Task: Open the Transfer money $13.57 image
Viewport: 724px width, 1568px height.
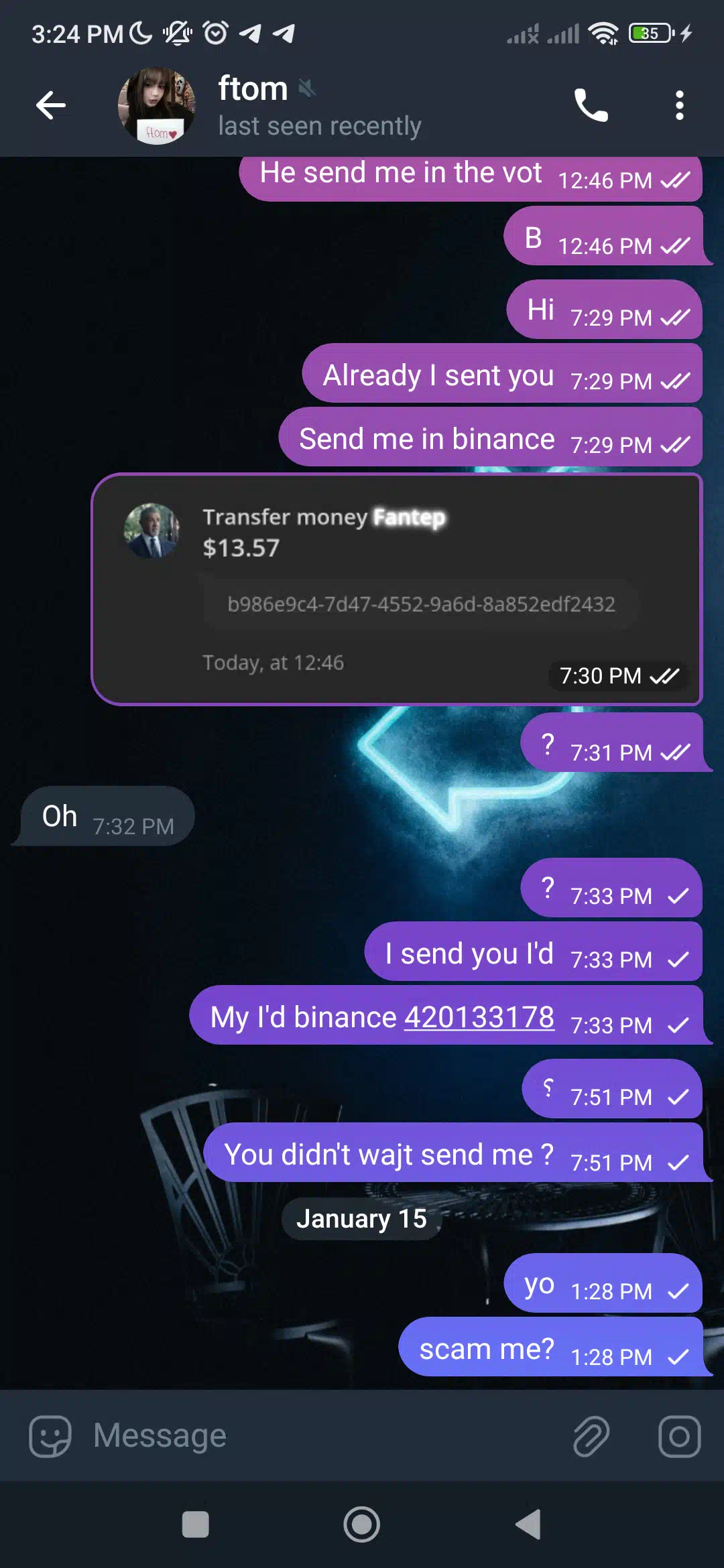Action: click(x=397, y=589)
